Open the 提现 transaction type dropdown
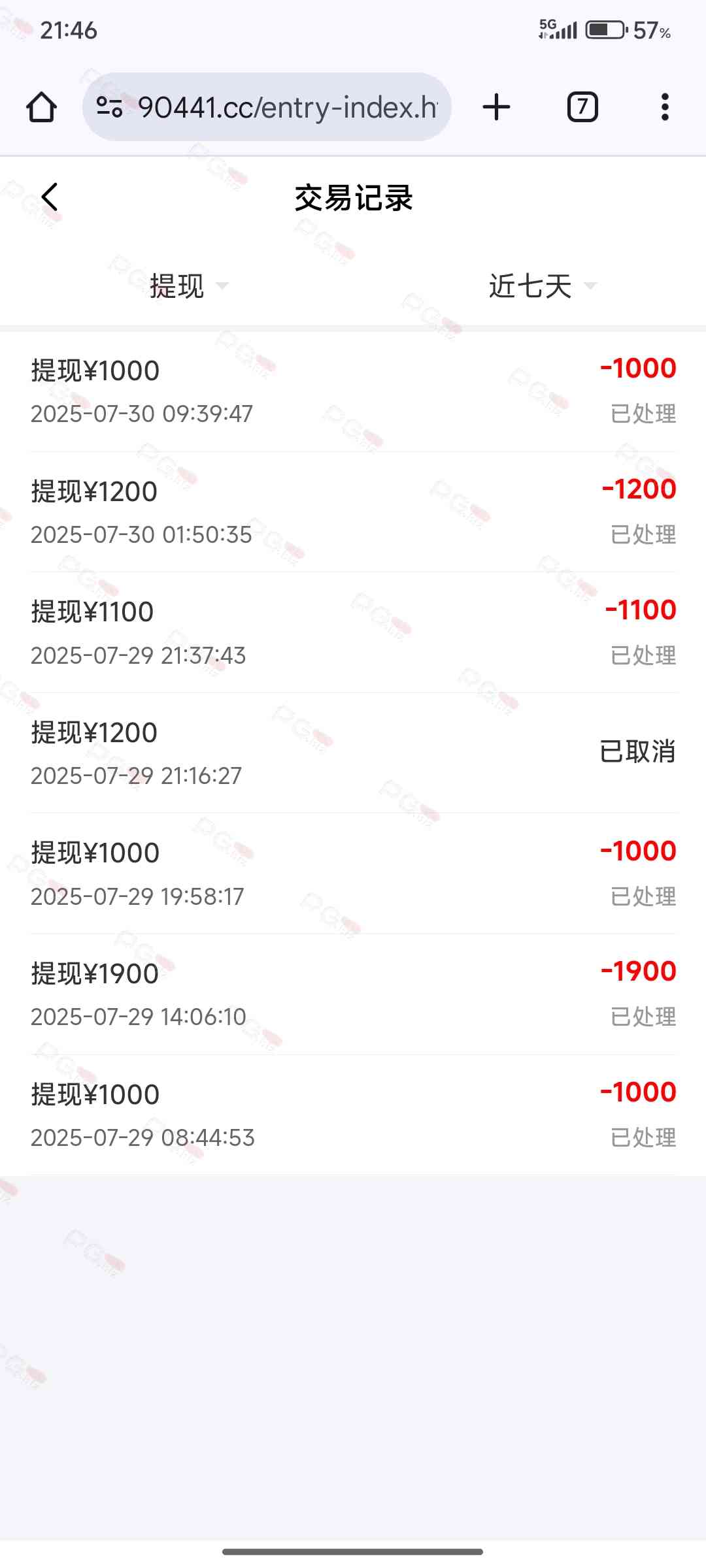 (187, 286)
